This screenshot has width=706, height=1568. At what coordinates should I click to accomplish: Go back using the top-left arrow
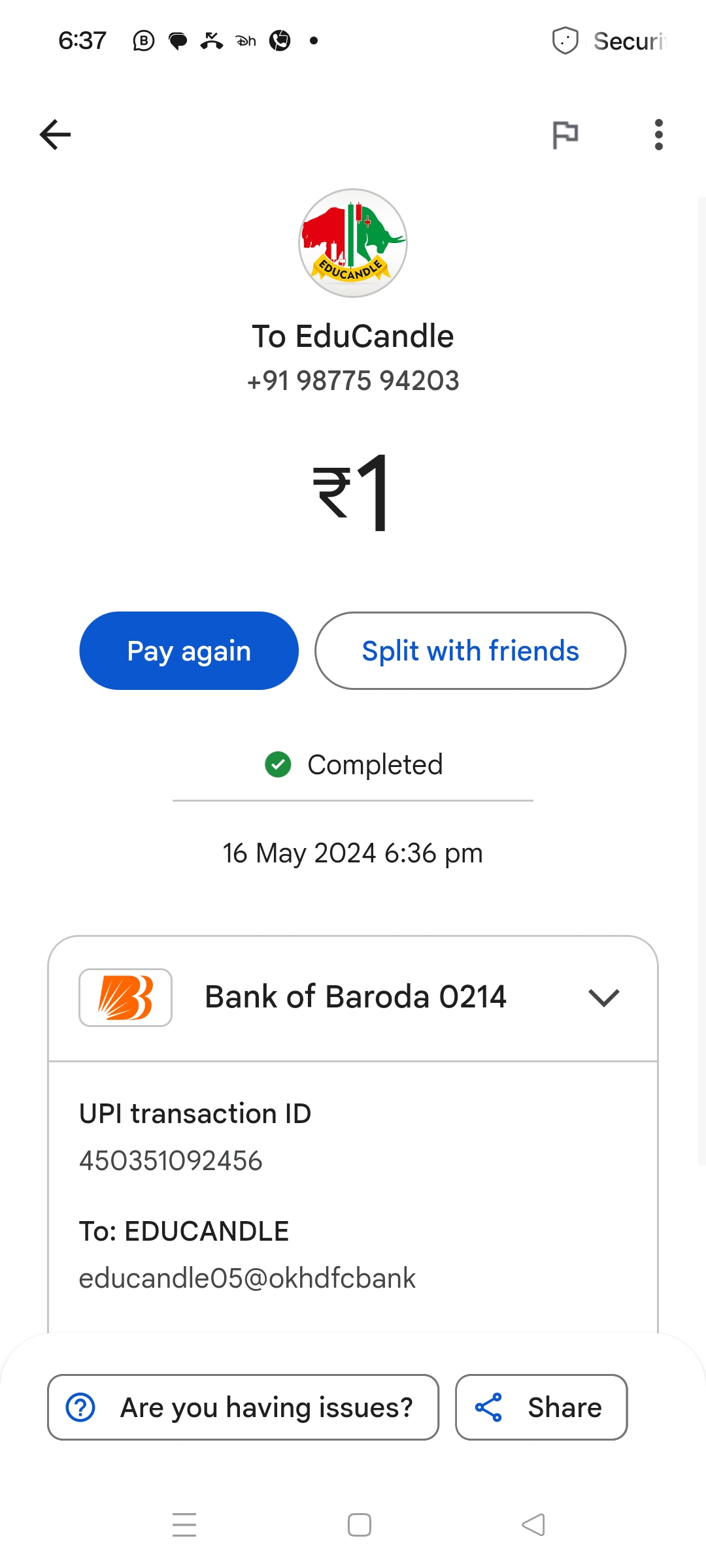tap(55, 135)
